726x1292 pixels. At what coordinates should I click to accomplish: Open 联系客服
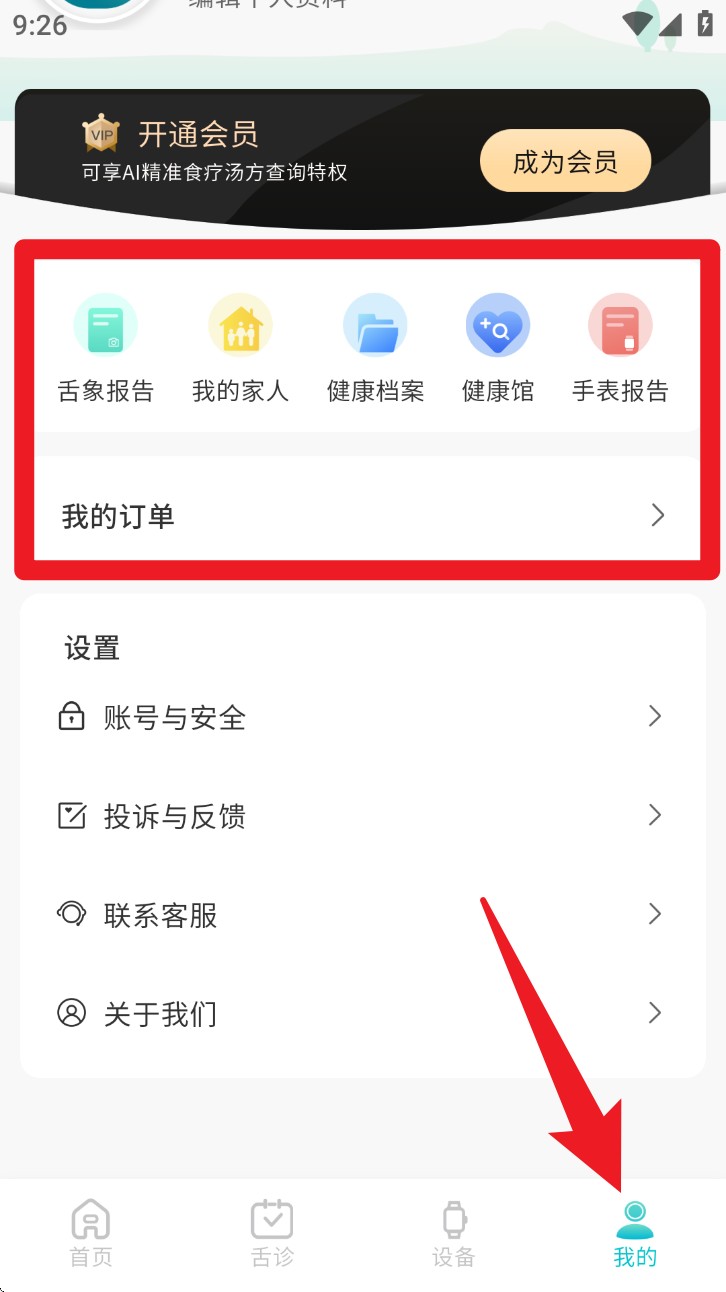coord(362,914)
